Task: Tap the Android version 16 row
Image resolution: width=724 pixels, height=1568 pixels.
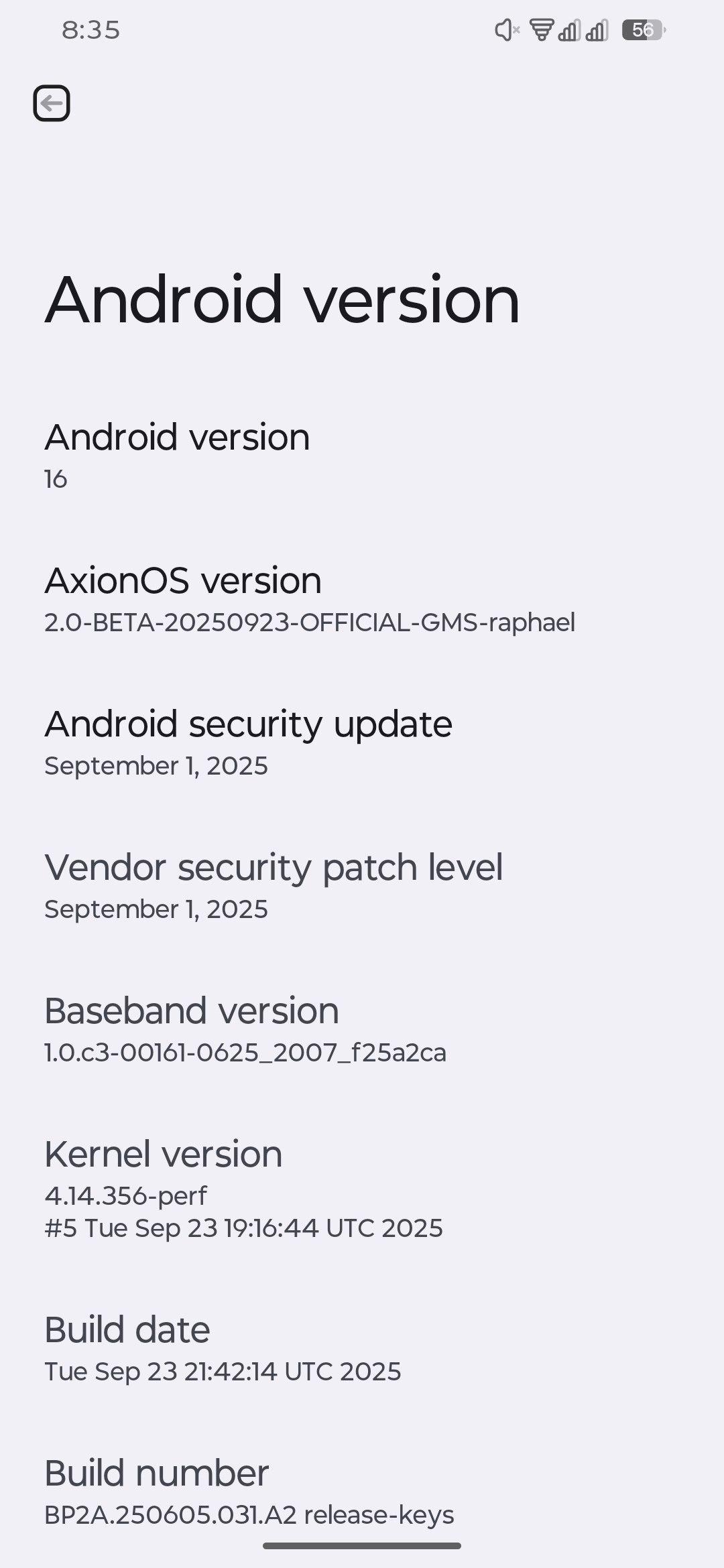Action: click(177, 456)
